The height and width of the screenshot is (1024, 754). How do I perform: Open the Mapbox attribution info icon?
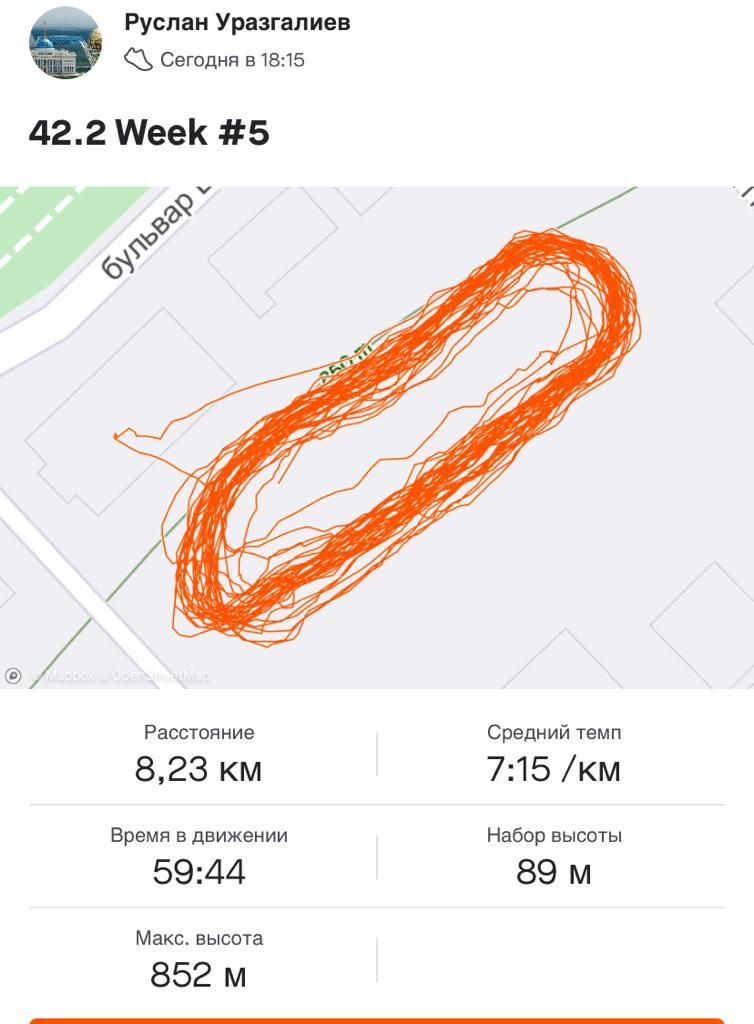(x=13, y=676)
